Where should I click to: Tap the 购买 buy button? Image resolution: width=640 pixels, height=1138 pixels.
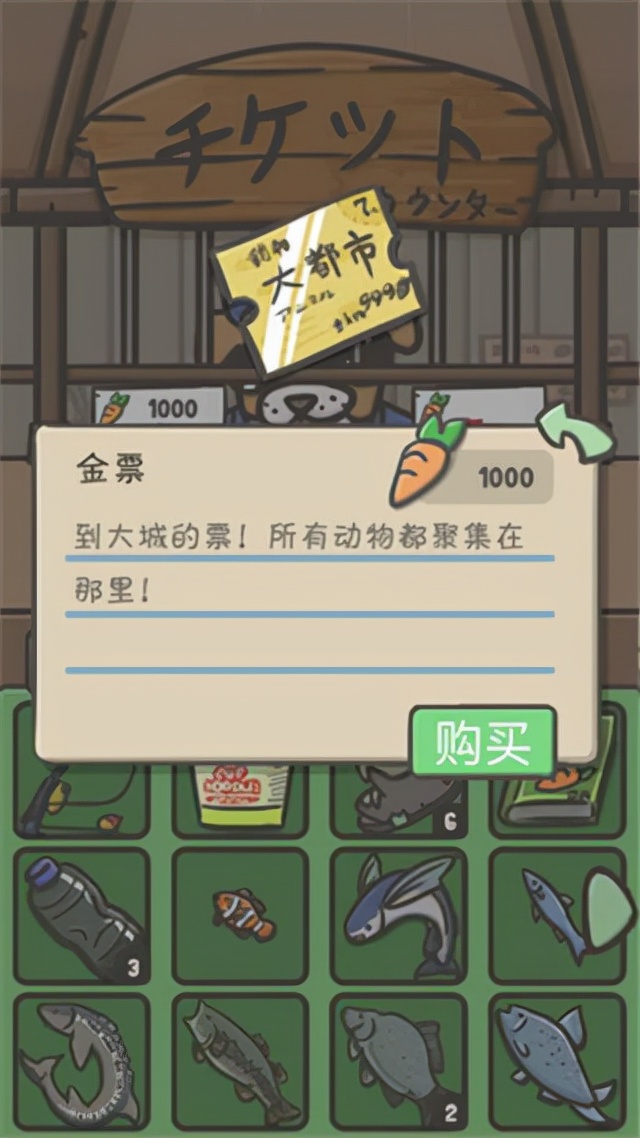point(482,742)
